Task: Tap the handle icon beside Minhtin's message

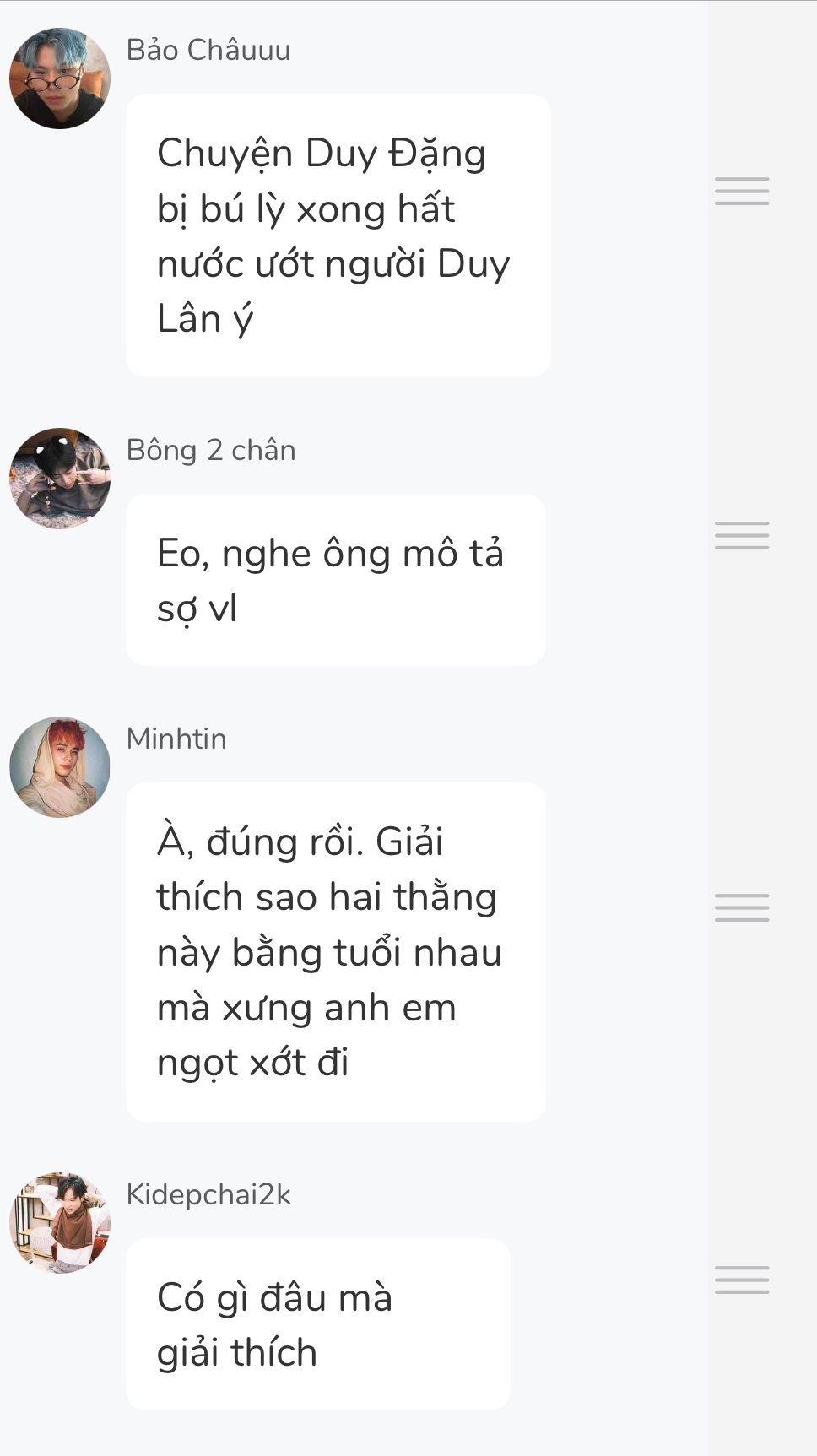Action: [x=741, y=907]
